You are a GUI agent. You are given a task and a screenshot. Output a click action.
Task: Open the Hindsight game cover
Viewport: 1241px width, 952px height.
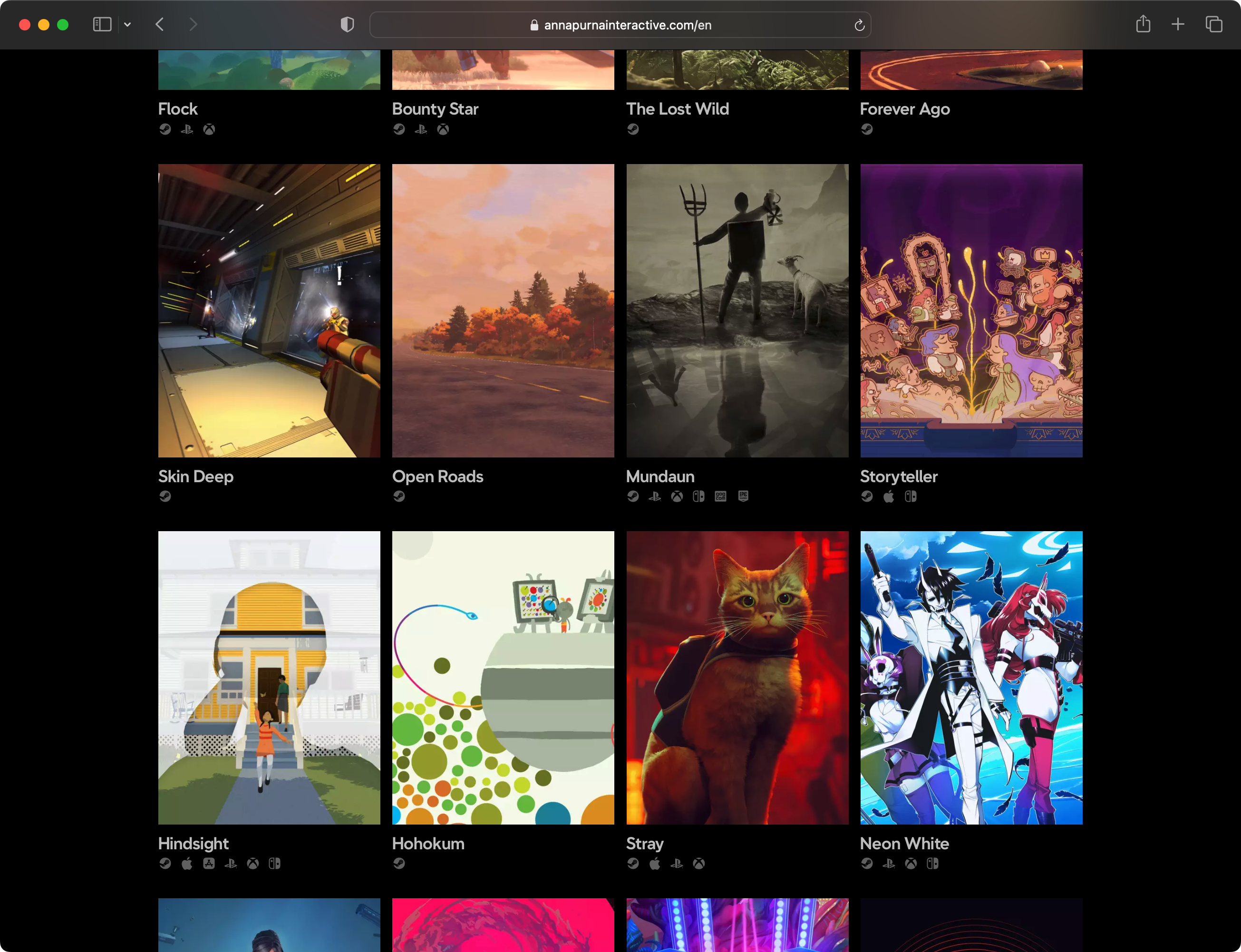coord(269,677)
